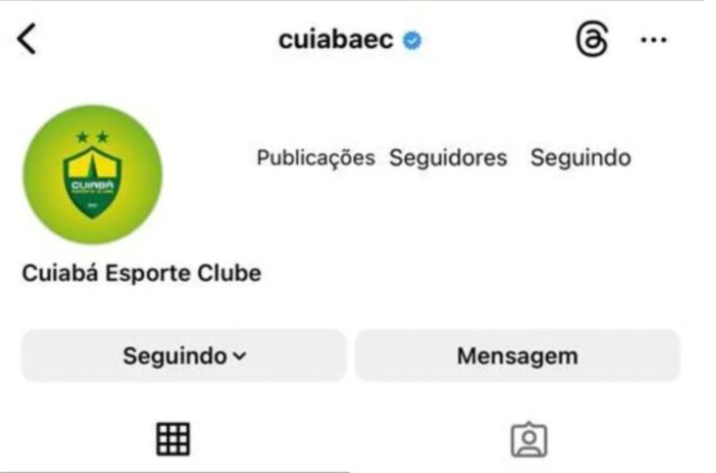The image size is (716, 473).
Task: Send a message with Mensagem button
Action: click(517, 356)
